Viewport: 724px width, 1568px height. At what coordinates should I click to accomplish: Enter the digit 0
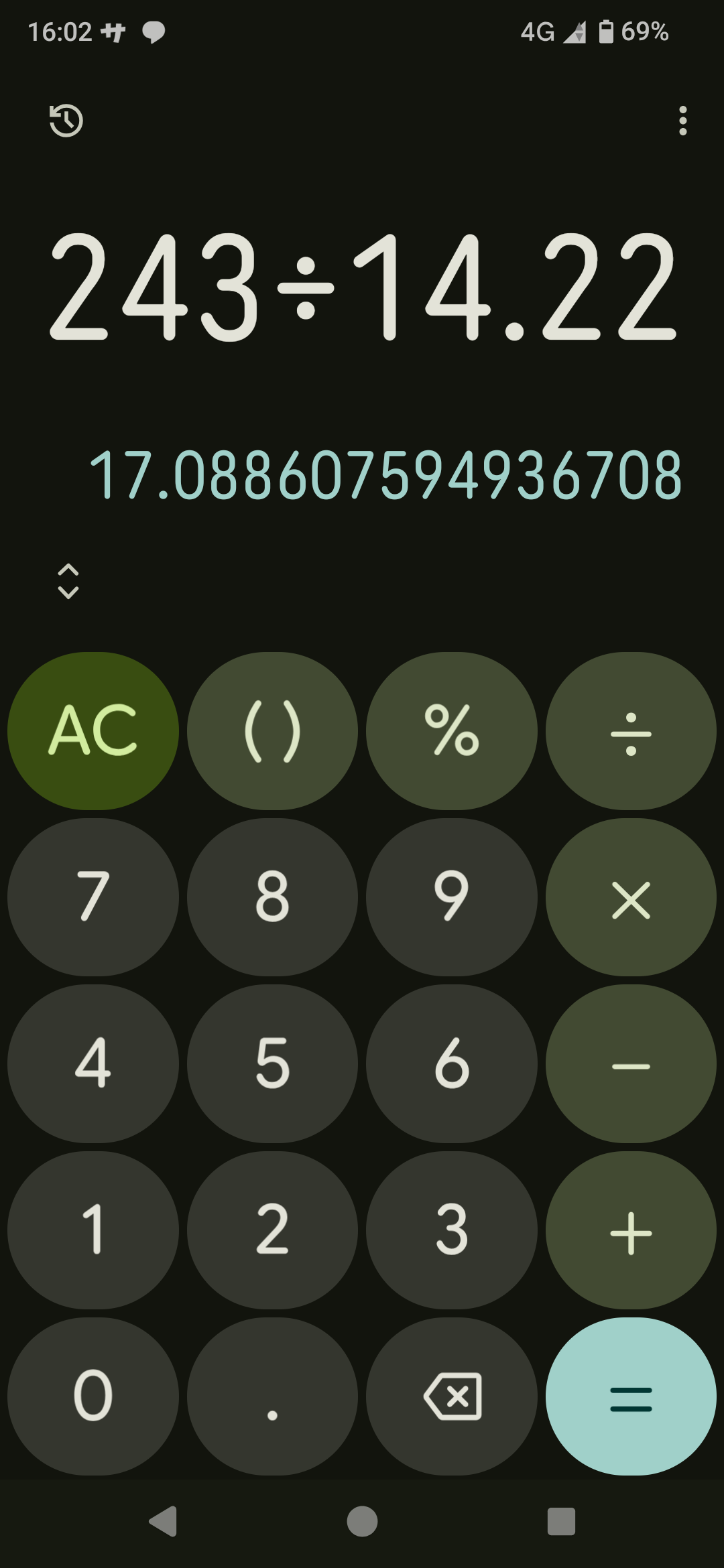[93, 1396]
